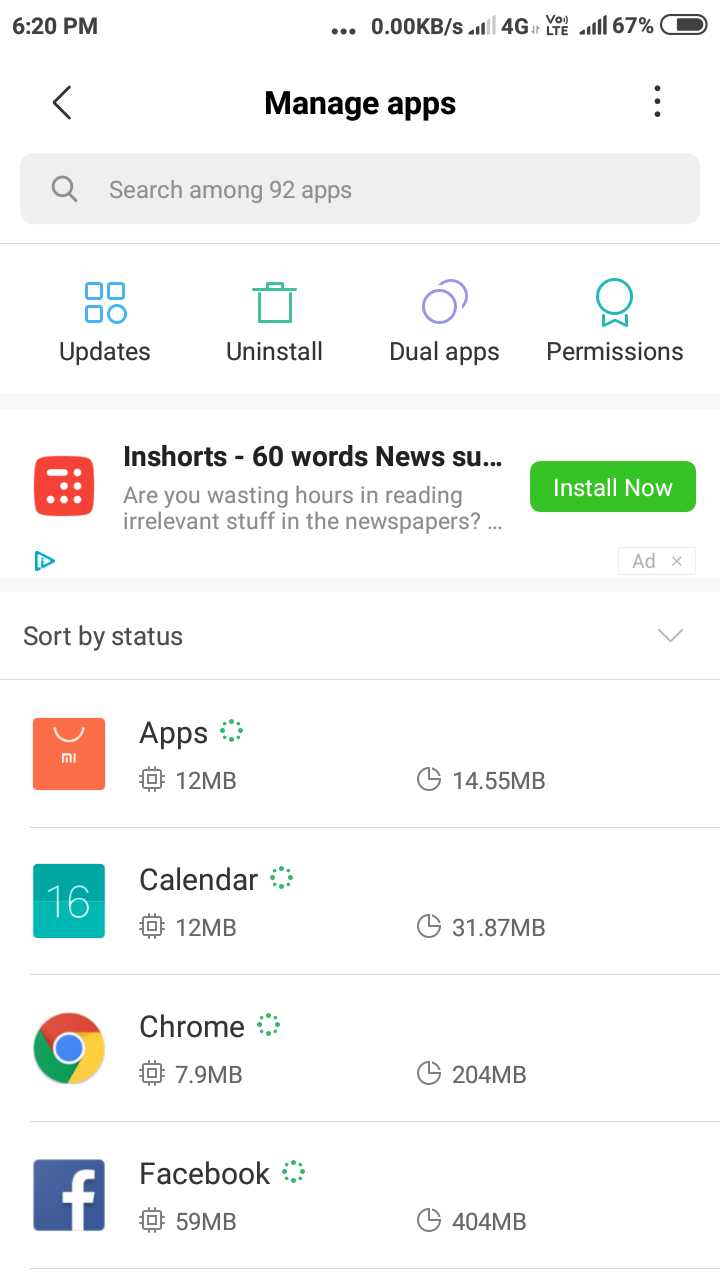Open Facebook app info

point(360,1195)
